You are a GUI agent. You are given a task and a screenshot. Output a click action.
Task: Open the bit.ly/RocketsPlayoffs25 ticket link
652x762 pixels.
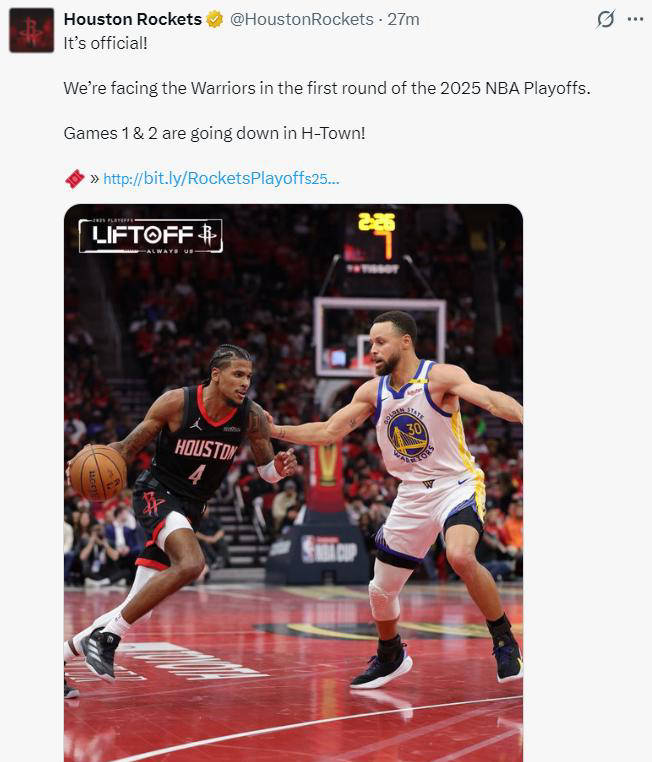tap(221, 179)
